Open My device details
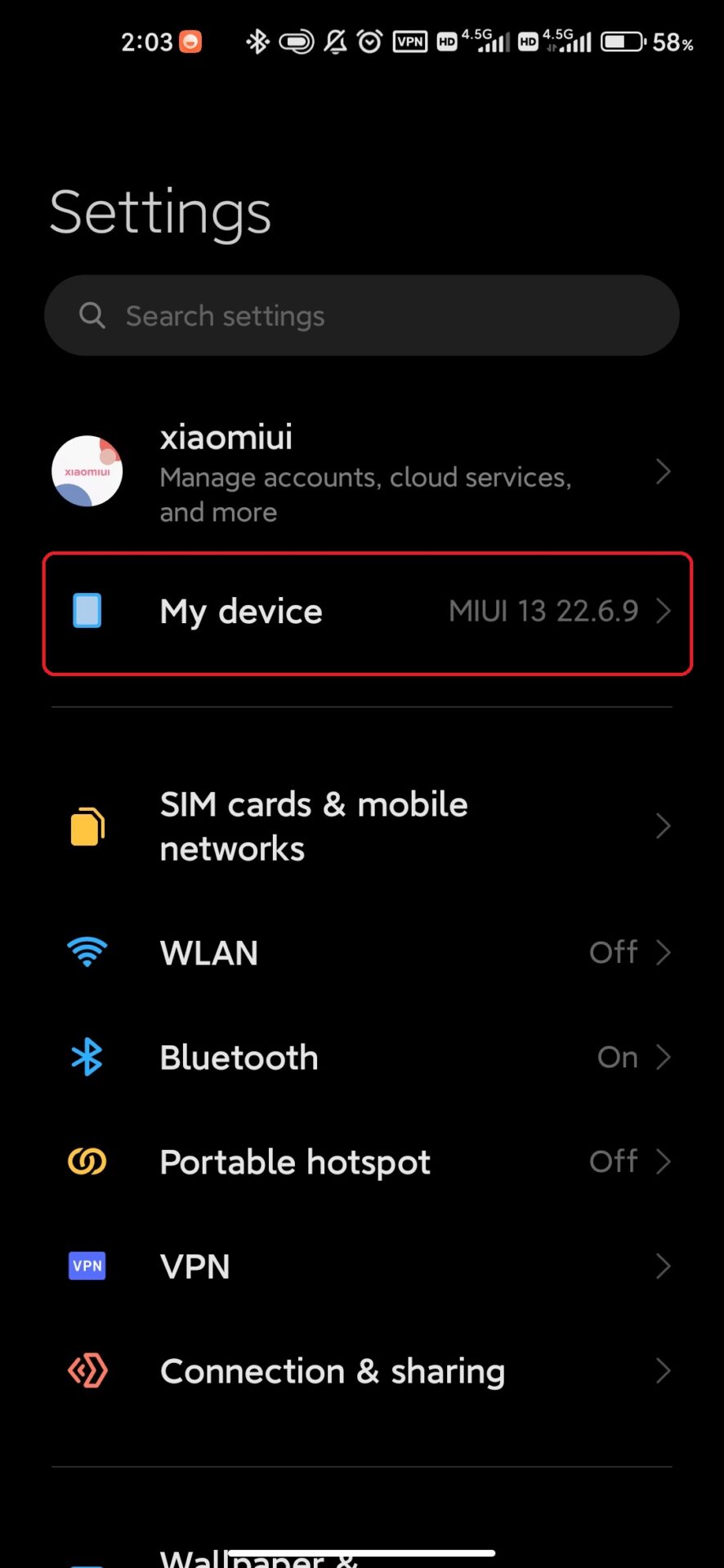The height and width of the screenshot is (1568, 724). [367, 612]
